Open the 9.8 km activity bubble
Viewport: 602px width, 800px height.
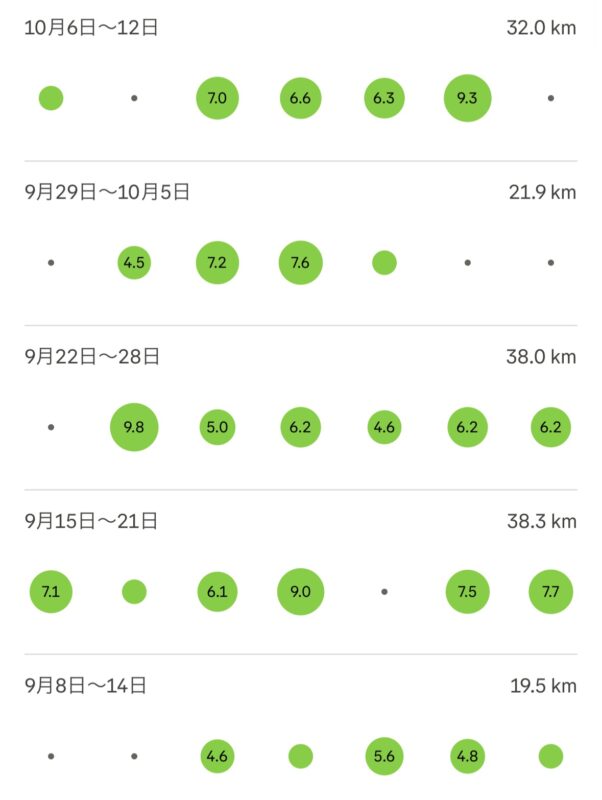[x=134, y=427]
